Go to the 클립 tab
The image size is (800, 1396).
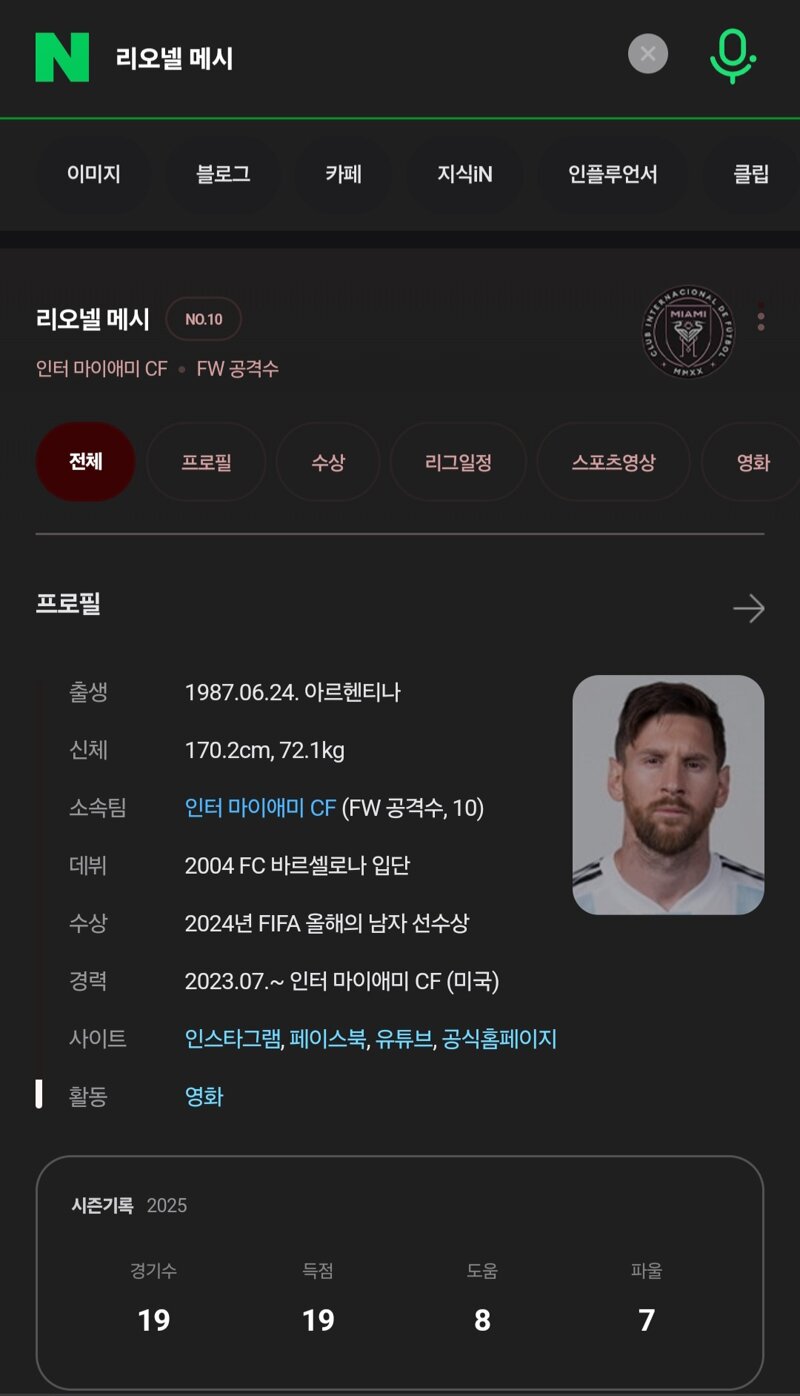[x=751, y=174]
